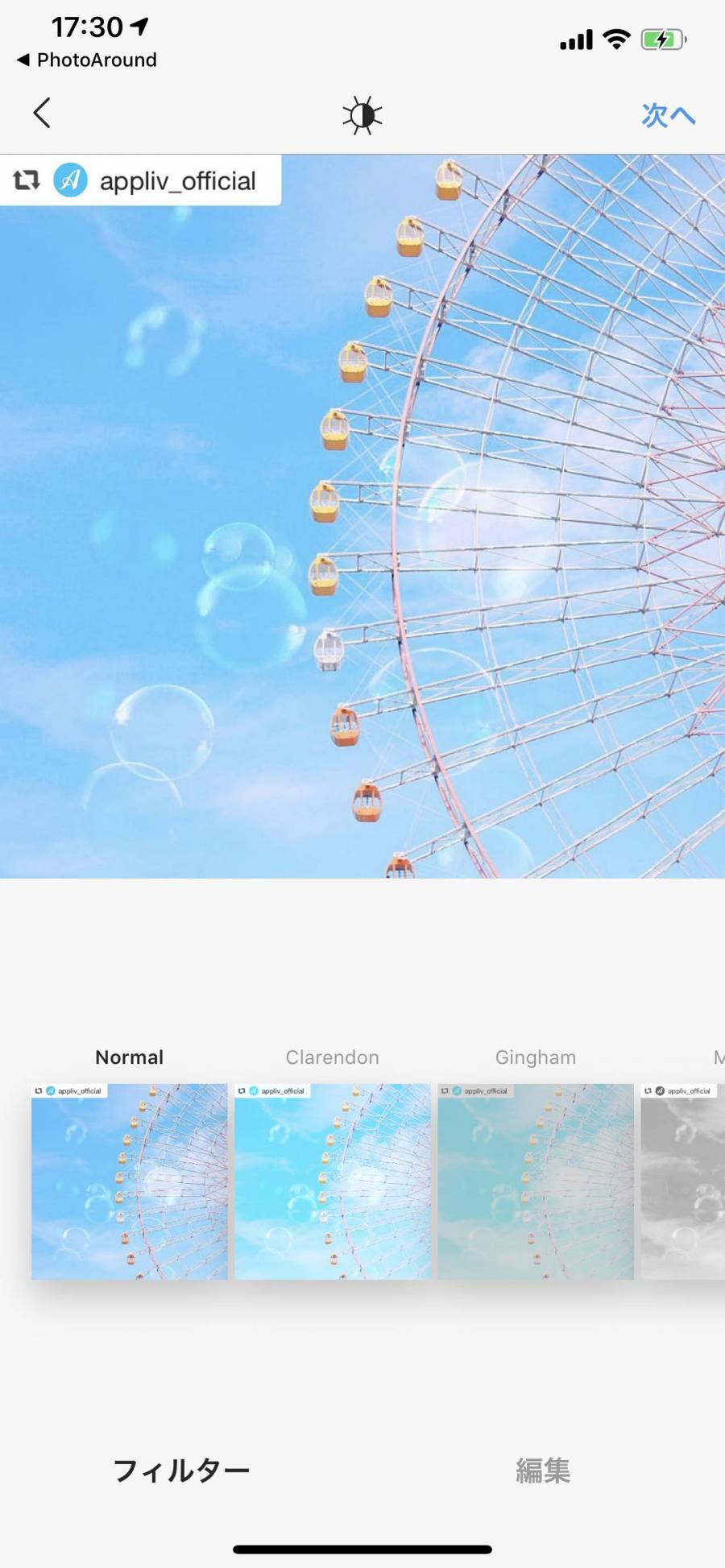Choose the grayscale filter thumbnail
Image resolution: width=725 pixels, height=1568 pixels.
click(685, 1181)
